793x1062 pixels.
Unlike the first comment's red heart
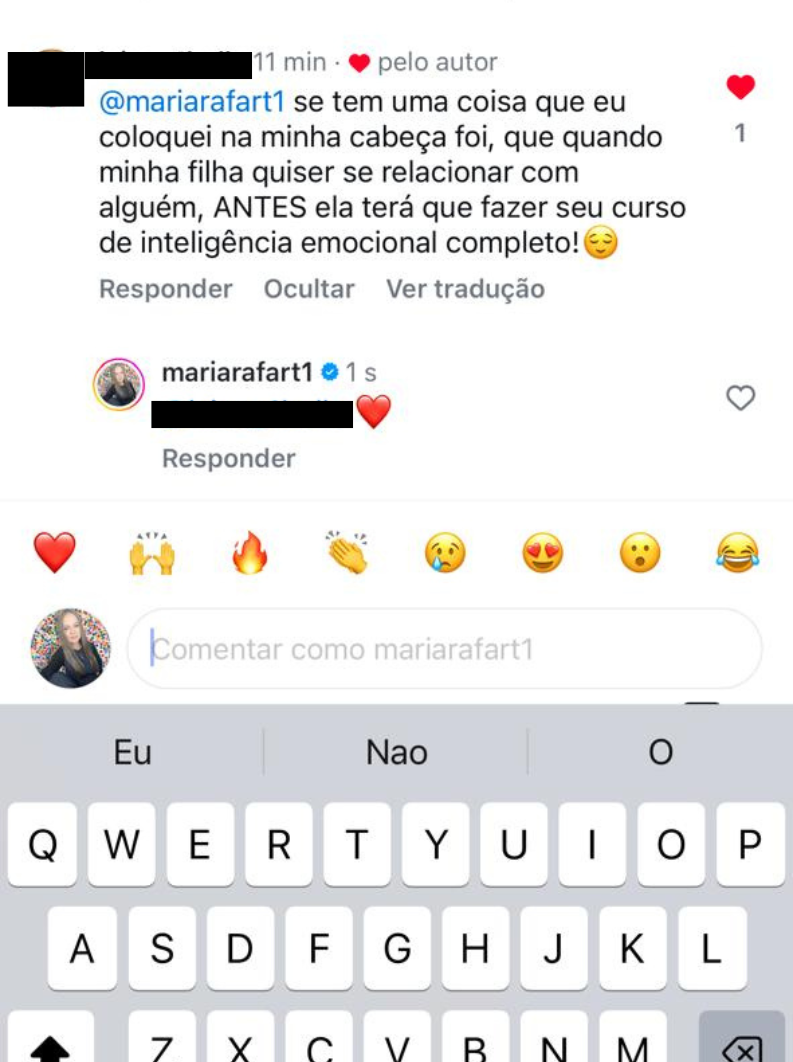pos(740,88)
